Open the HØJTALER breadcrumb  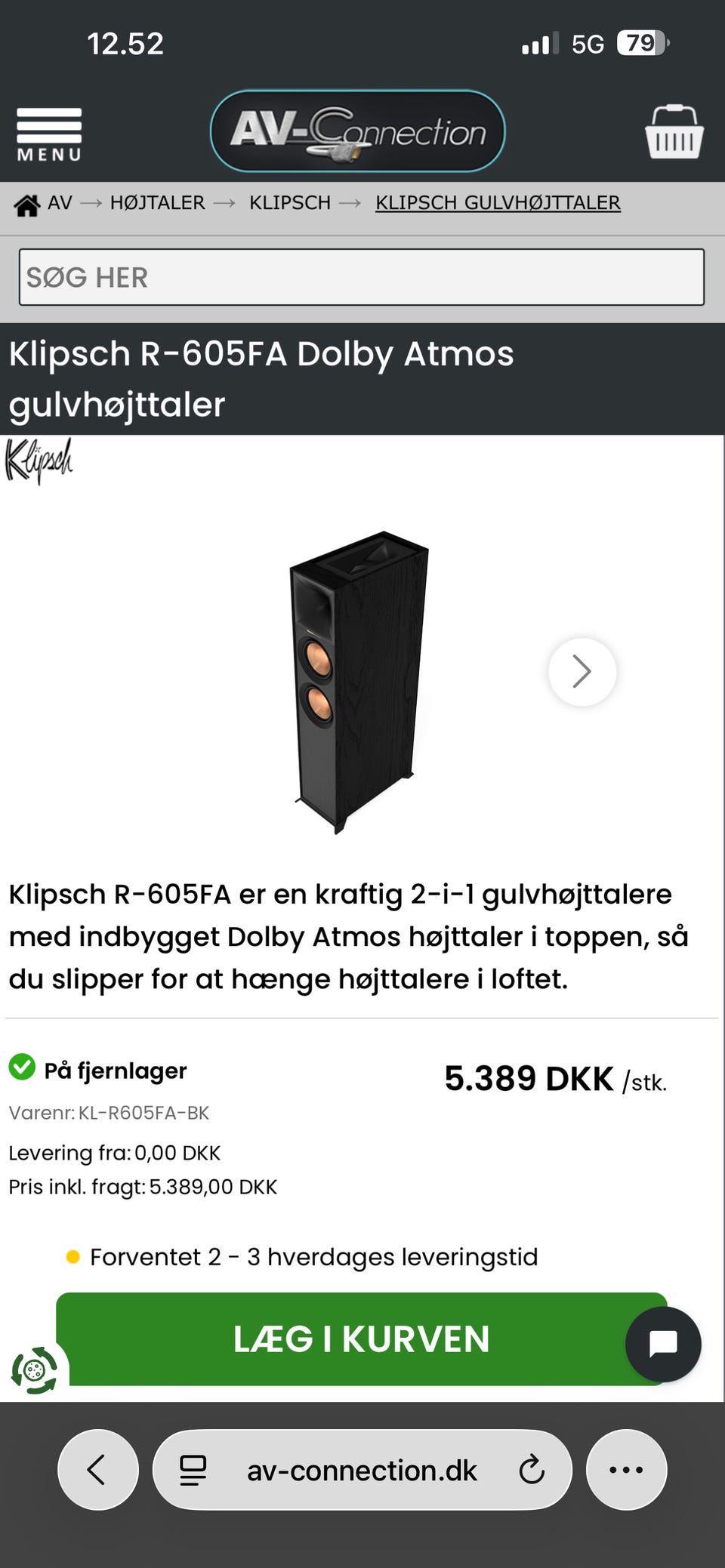click(157, 203)
